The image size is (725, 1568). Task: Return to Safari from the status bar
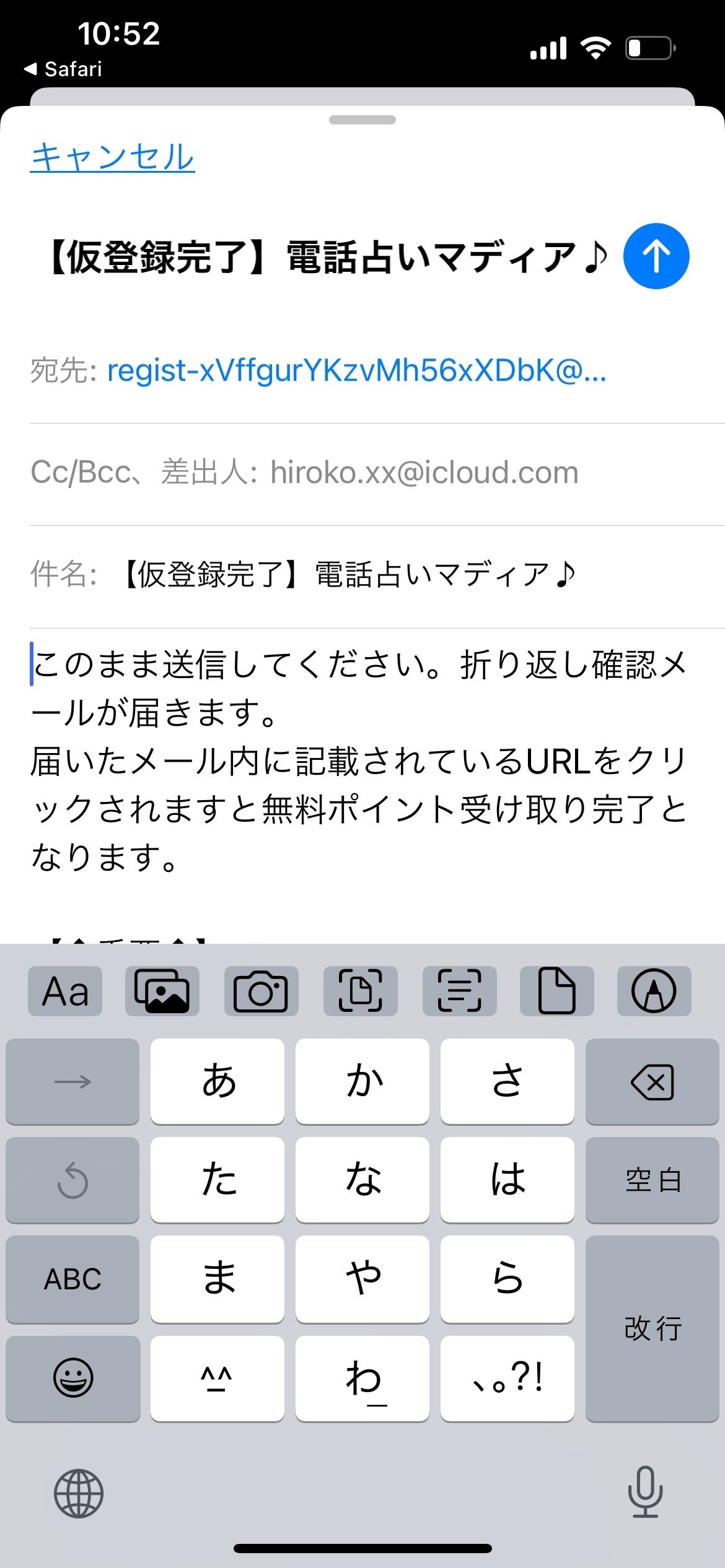[x=63, y=69]
